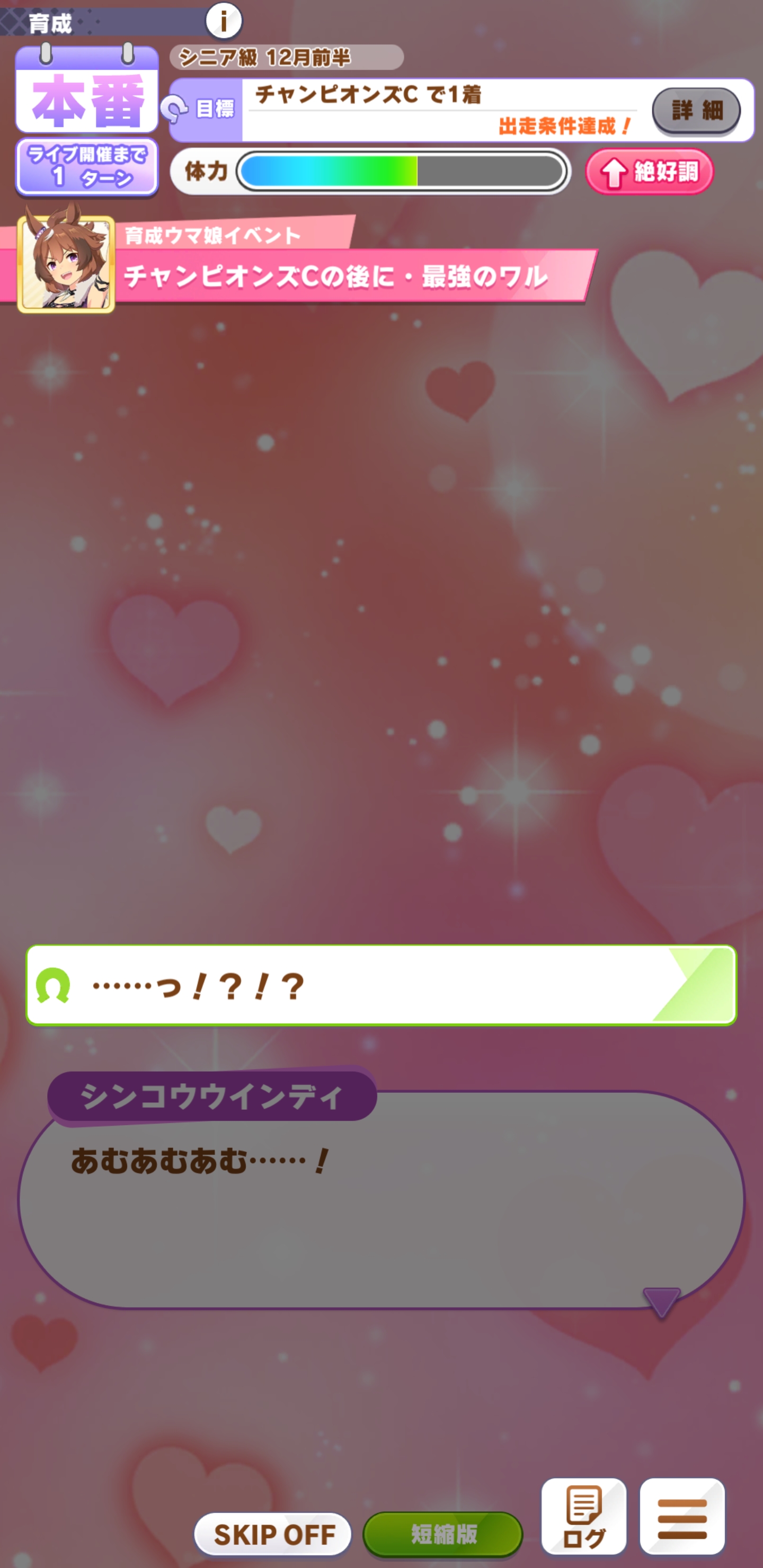Image resolution: width=763 pixels, height=1568 pixels.
Task: Open the ログ dialogue log
Action: [583, 1517]
